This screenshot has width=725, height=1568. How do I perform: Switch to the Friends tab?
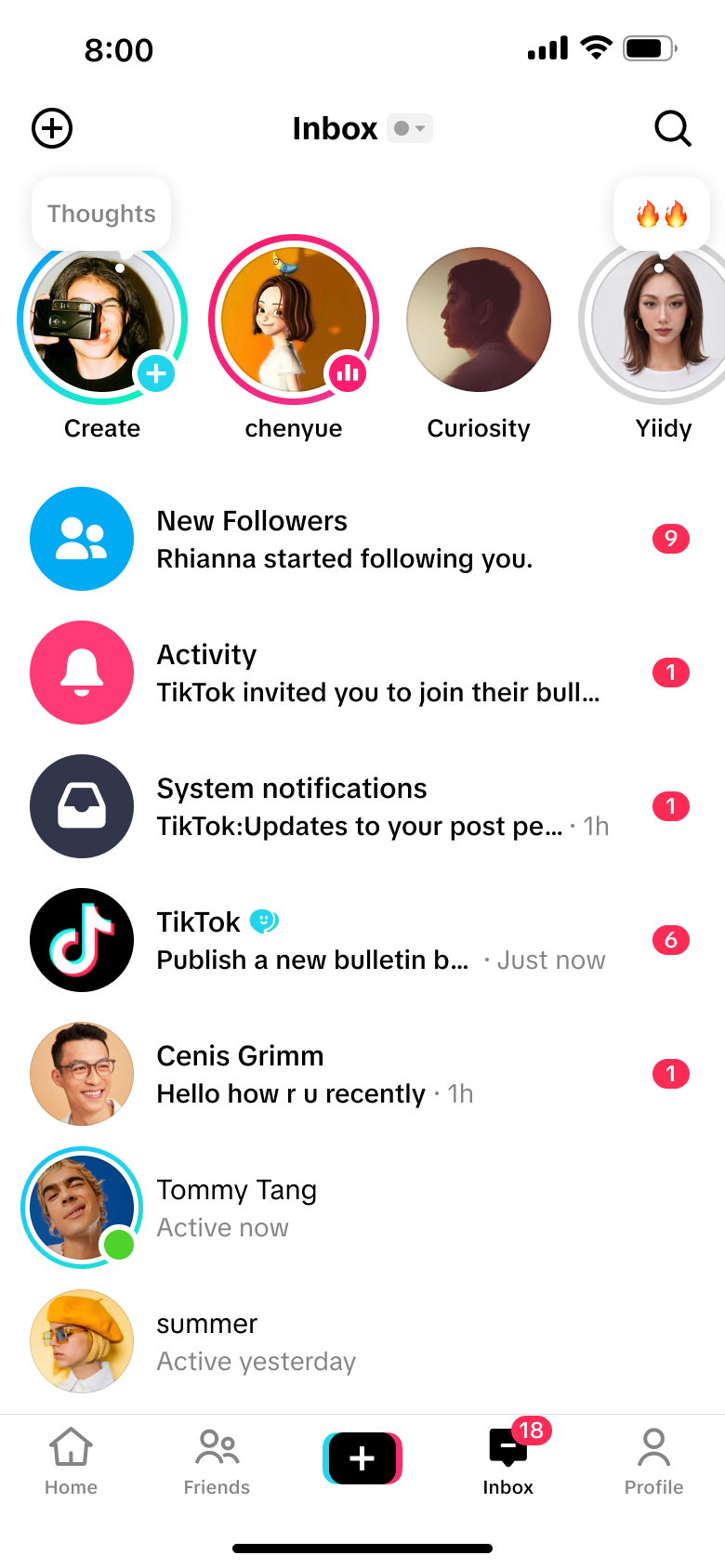[x=217, y=1461]
